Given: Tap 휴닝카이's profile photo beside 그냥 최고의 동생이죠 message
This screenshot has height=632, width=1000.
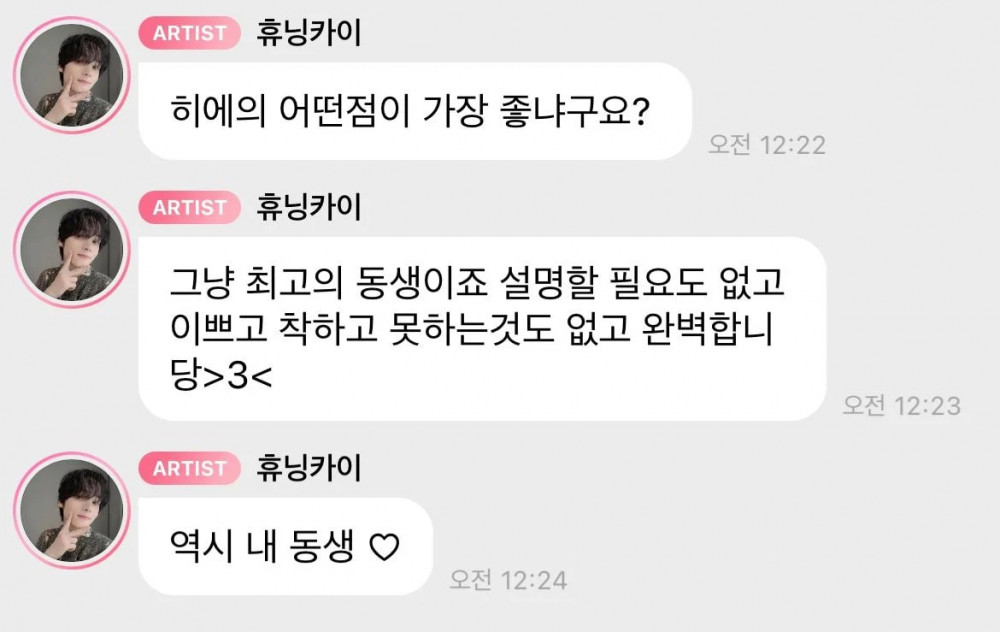Looking at the screenshot, I should tap(72, 249).
